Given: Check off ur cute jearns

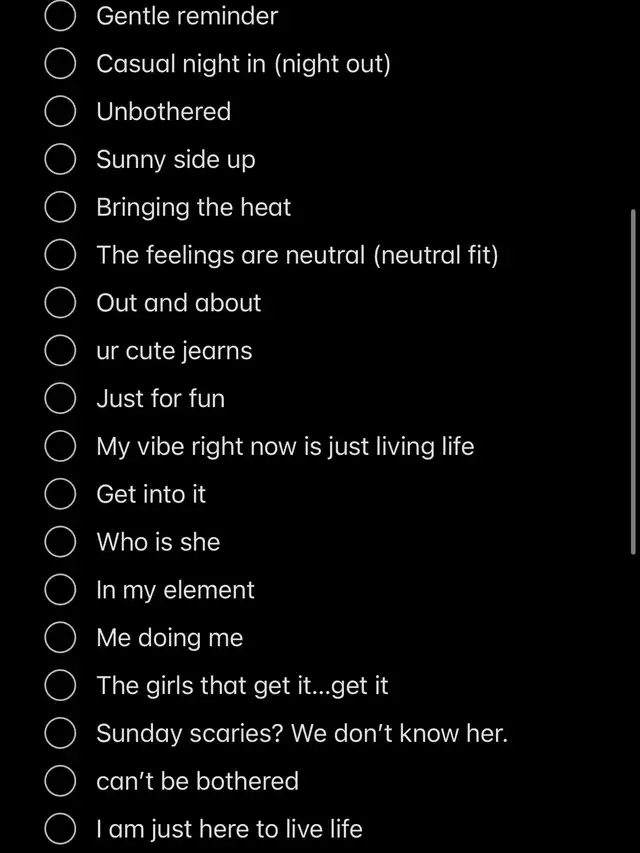Looking at the screenshot, I should [61, 351].
